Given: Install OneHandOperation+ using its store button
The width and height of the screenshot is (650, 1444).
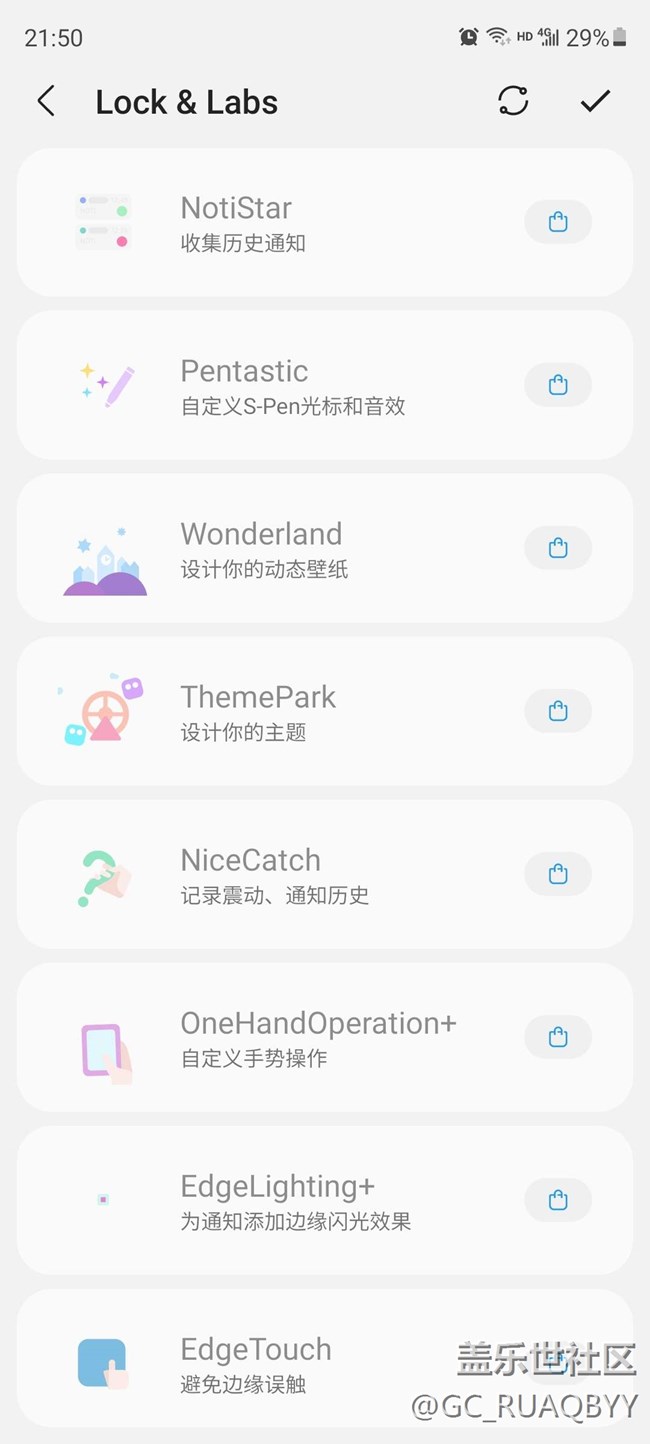Looking at the screenshot, I should 558,1037.
